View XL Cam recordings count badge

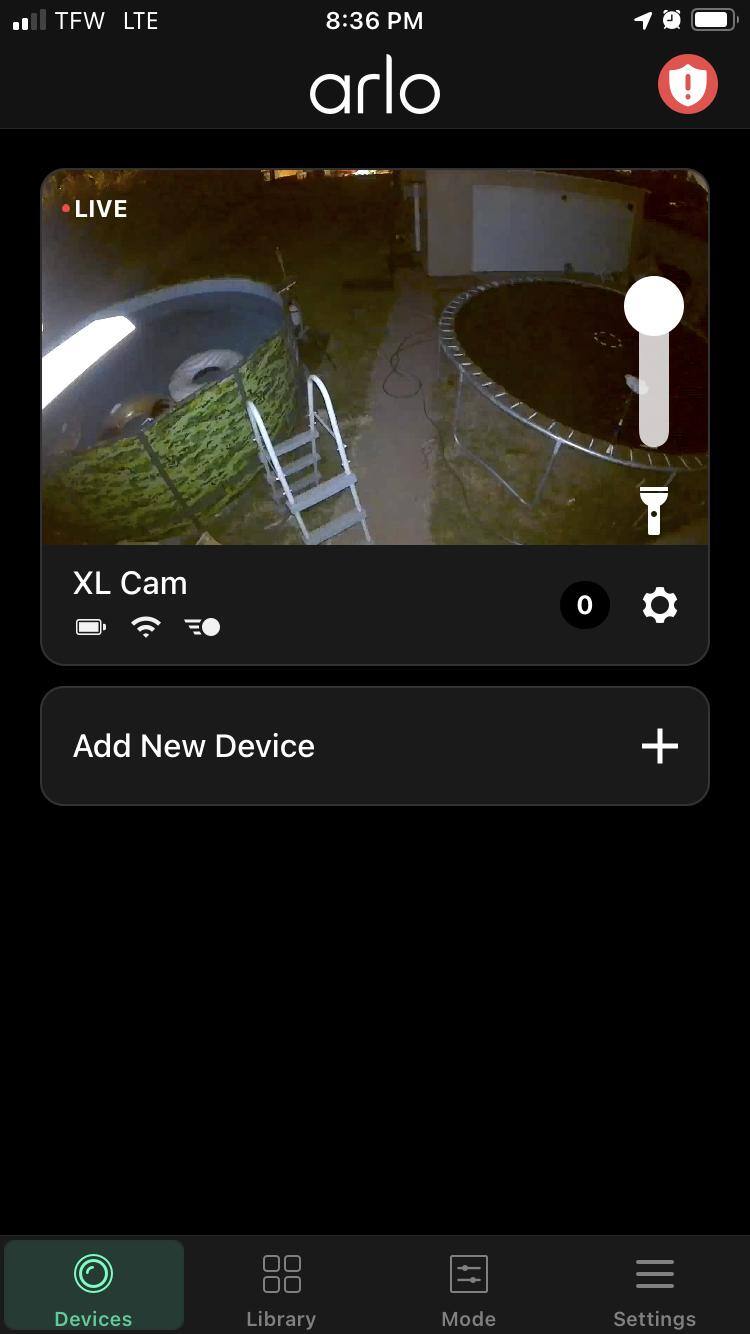585,605
